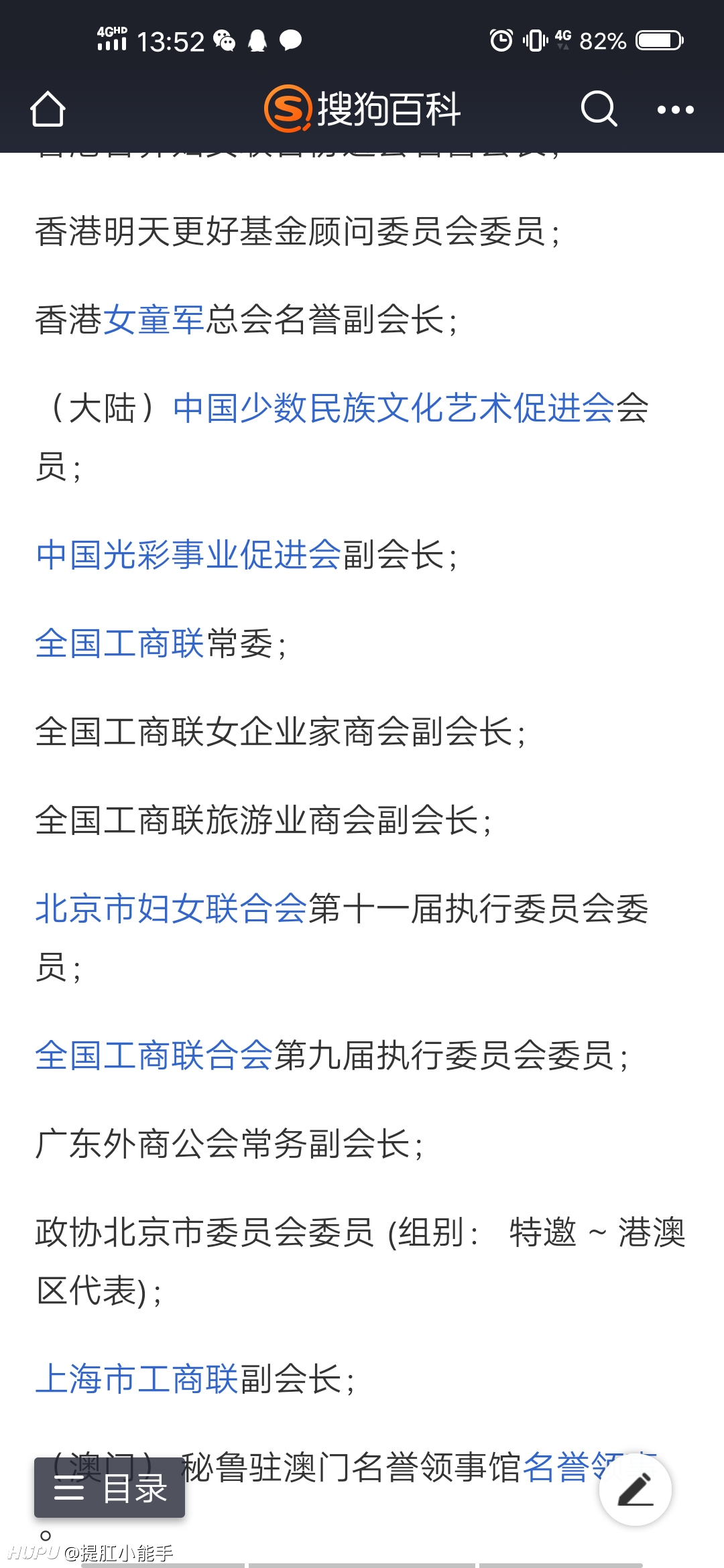Screen dimensions: 724x1568
Task: Open the 全国工商联 link before 常委
Action: coord(120,643)
